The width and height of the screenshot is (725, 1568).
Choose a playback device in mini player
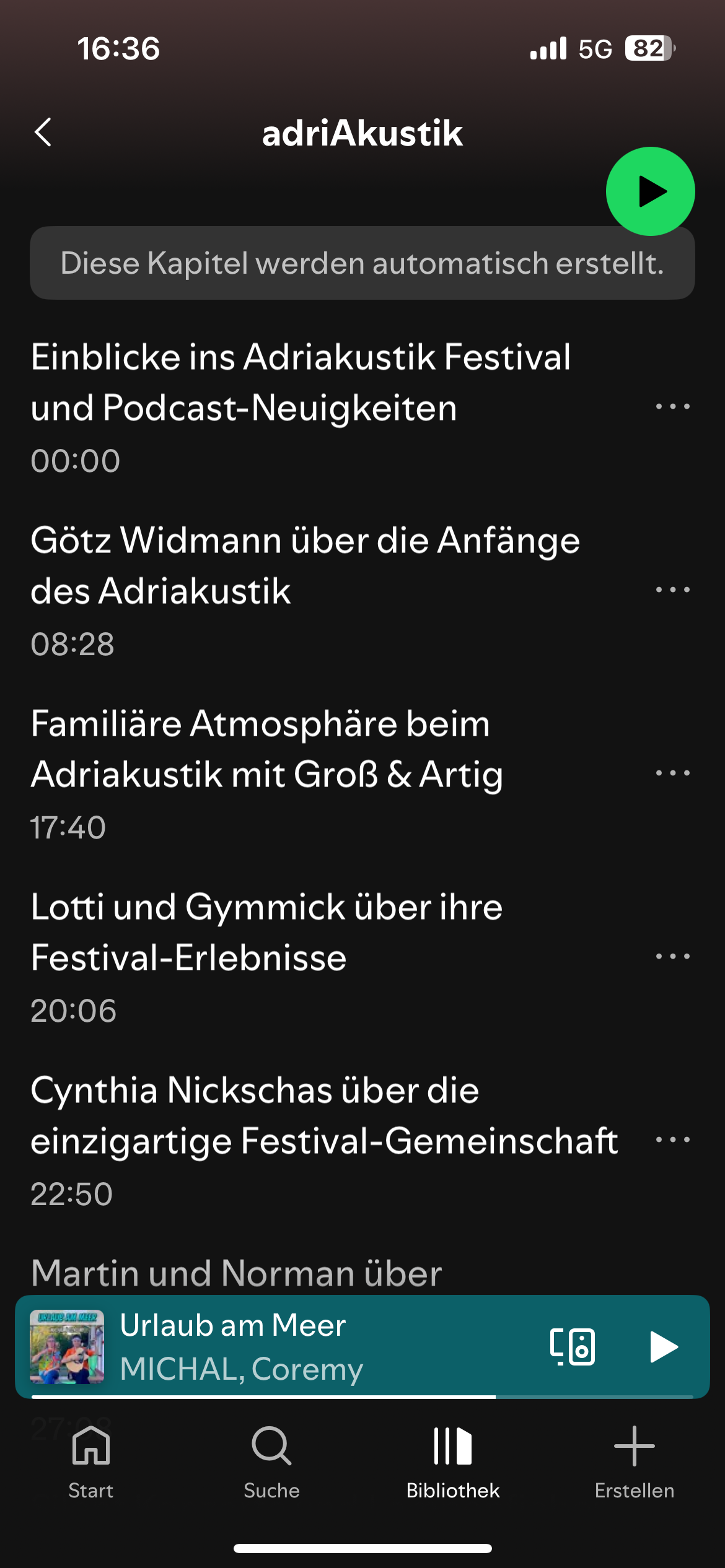573,1346
